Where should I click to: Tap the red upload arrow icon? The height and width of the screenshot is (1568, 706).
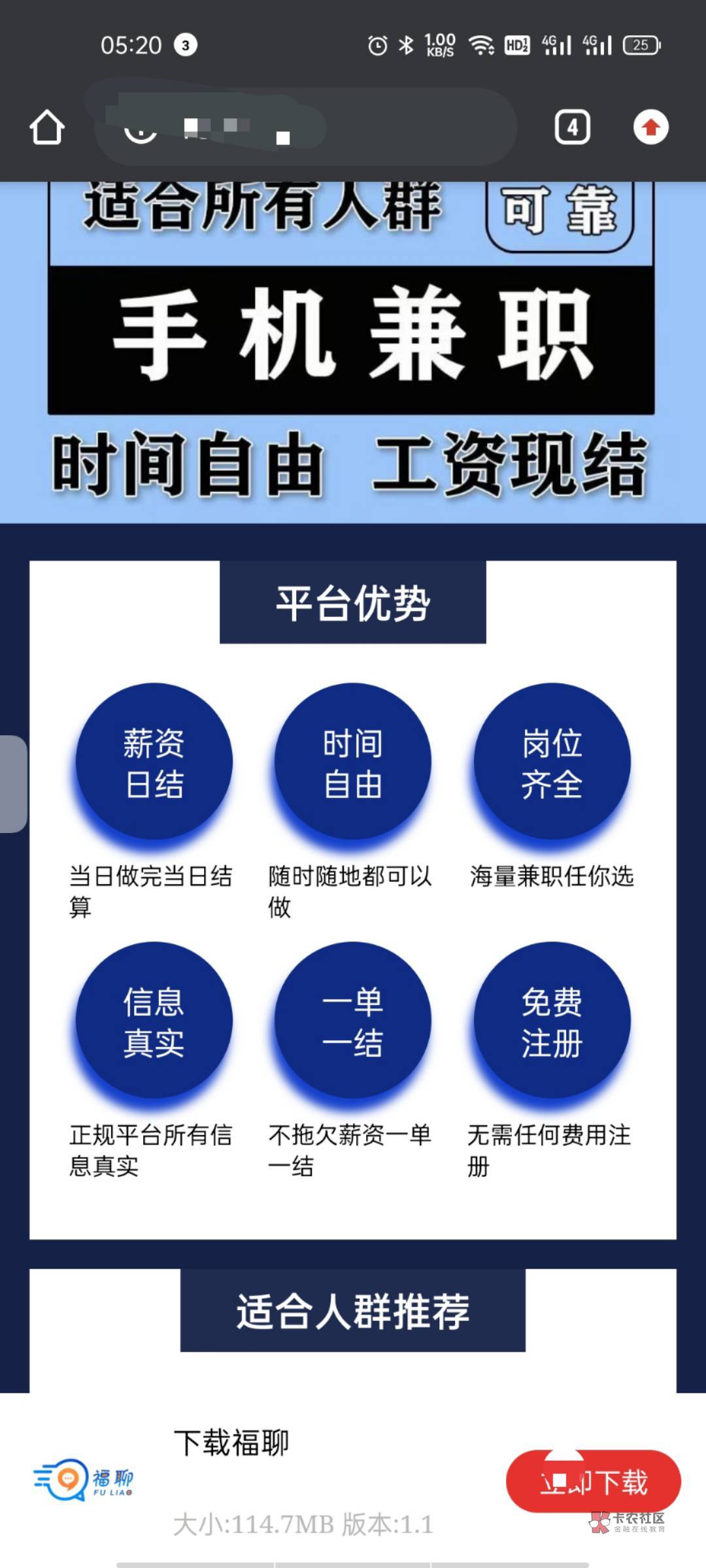point(650,127)
